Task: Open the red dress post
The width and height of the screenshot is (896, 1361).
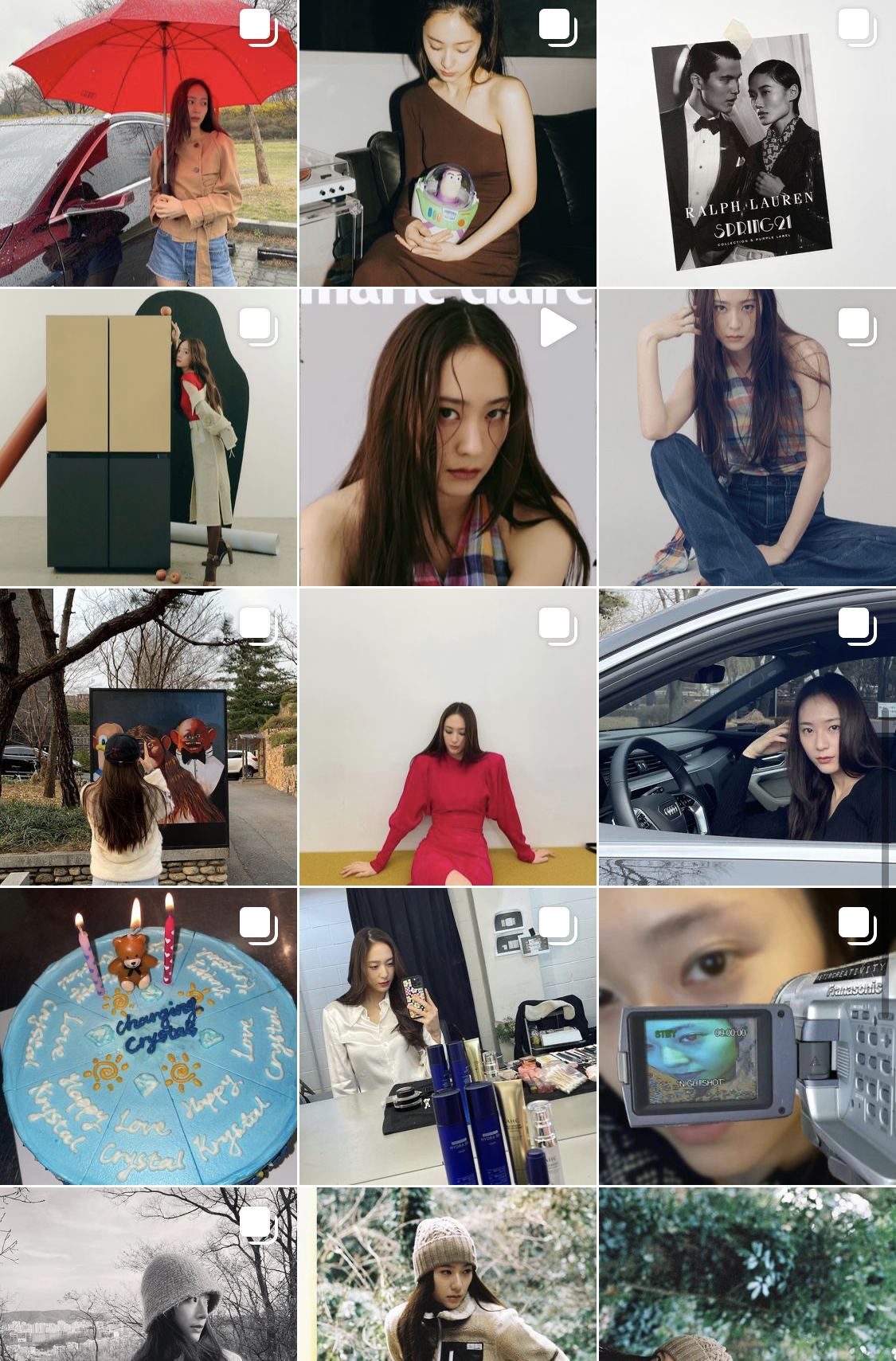Action: tap(448, 737)
